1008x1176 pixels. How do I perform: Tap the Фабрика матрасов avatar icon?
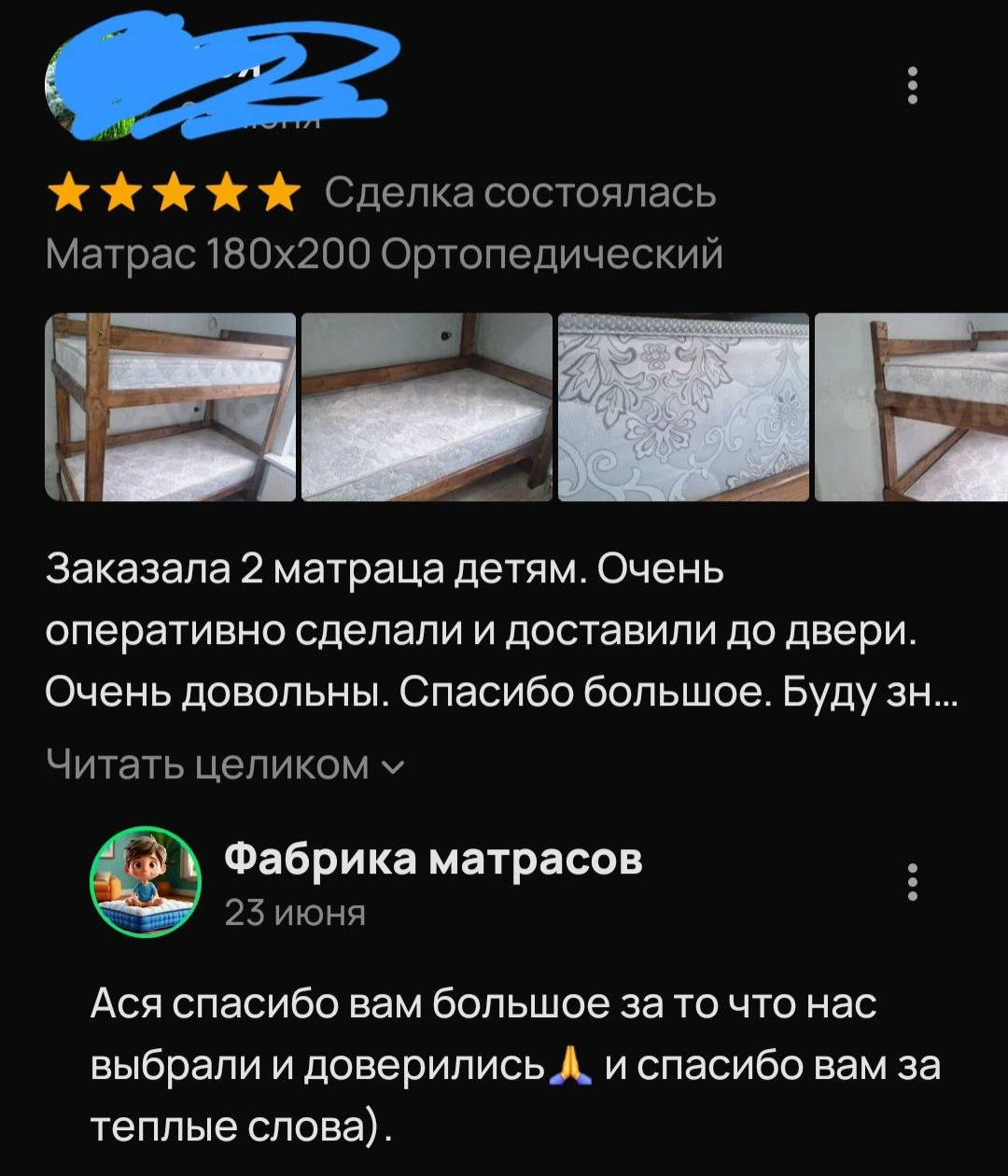pyautogui.click(x=145, y=882)
